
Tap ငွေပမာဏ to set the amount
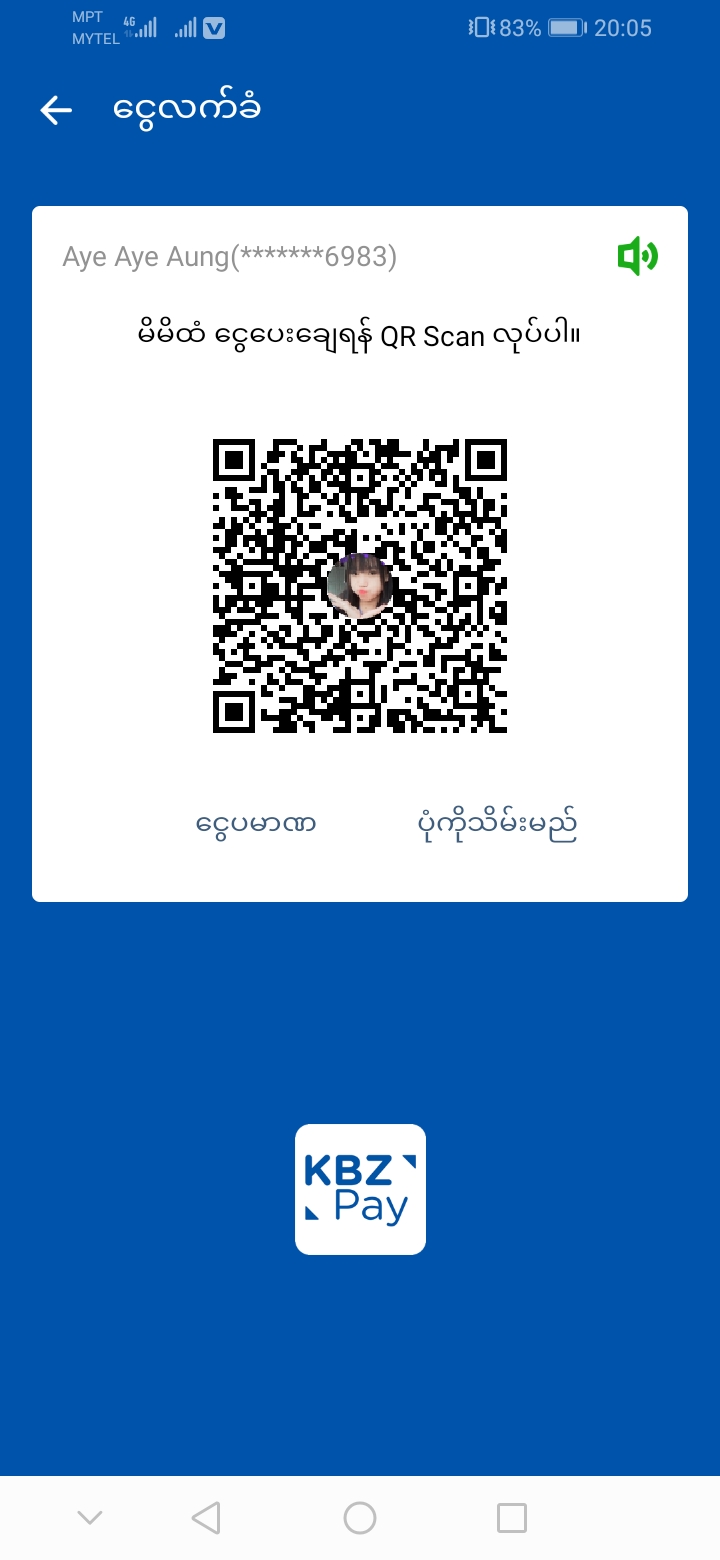(x=256, y=824)
